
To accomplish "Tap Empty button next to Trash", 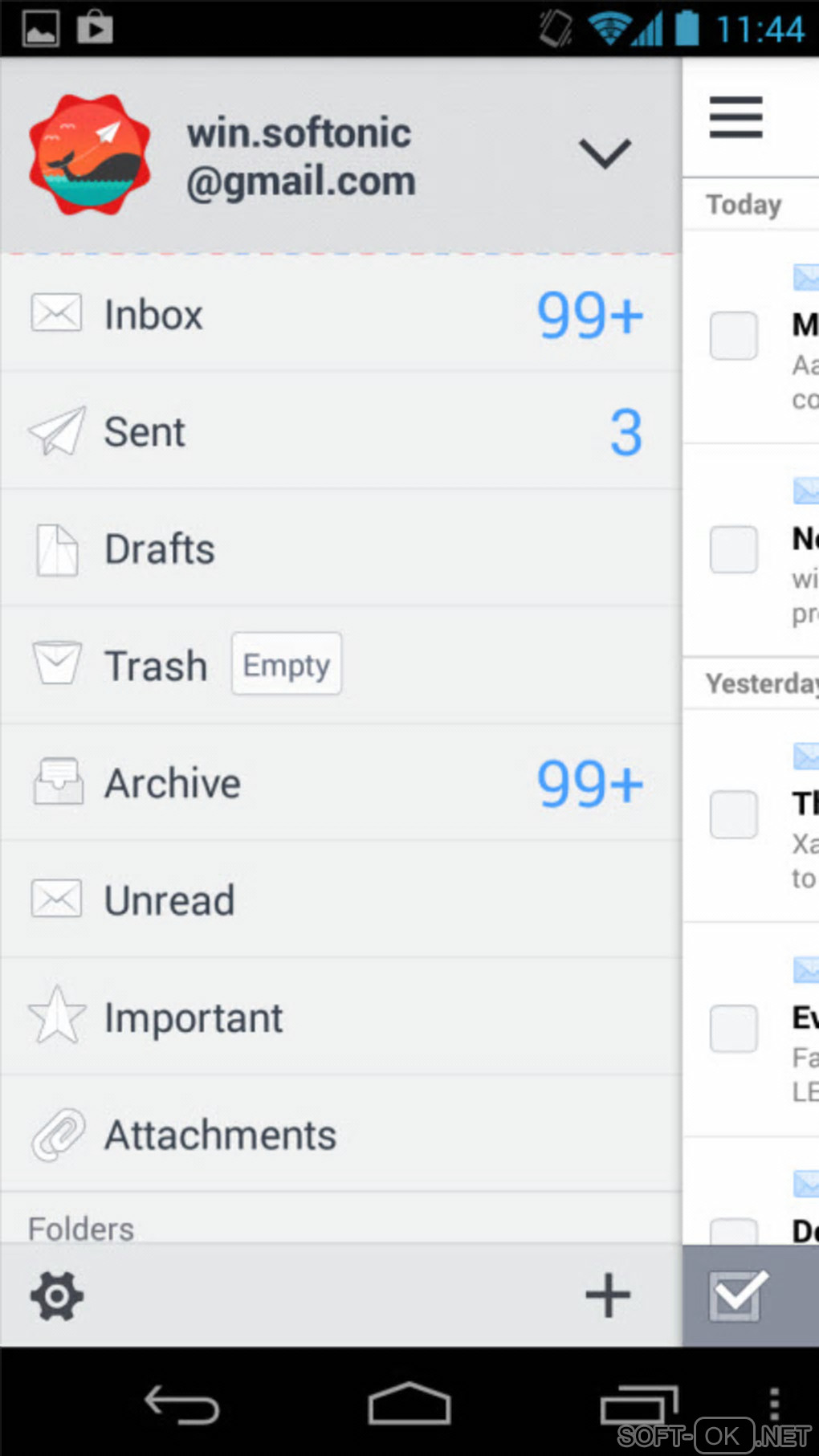I will point(287,664).
